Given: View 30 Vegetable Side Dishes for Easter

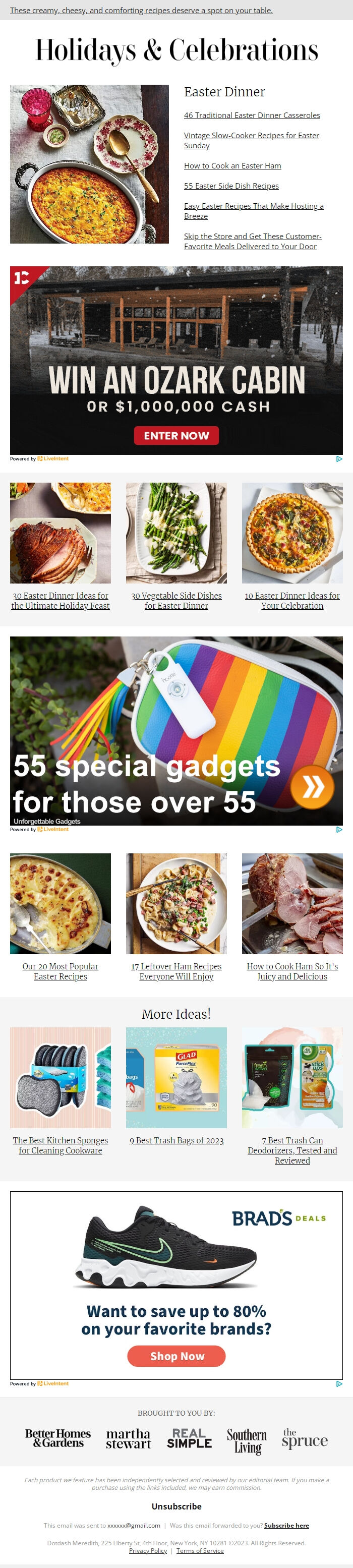Looking at the screenshot, I should 177,600.
